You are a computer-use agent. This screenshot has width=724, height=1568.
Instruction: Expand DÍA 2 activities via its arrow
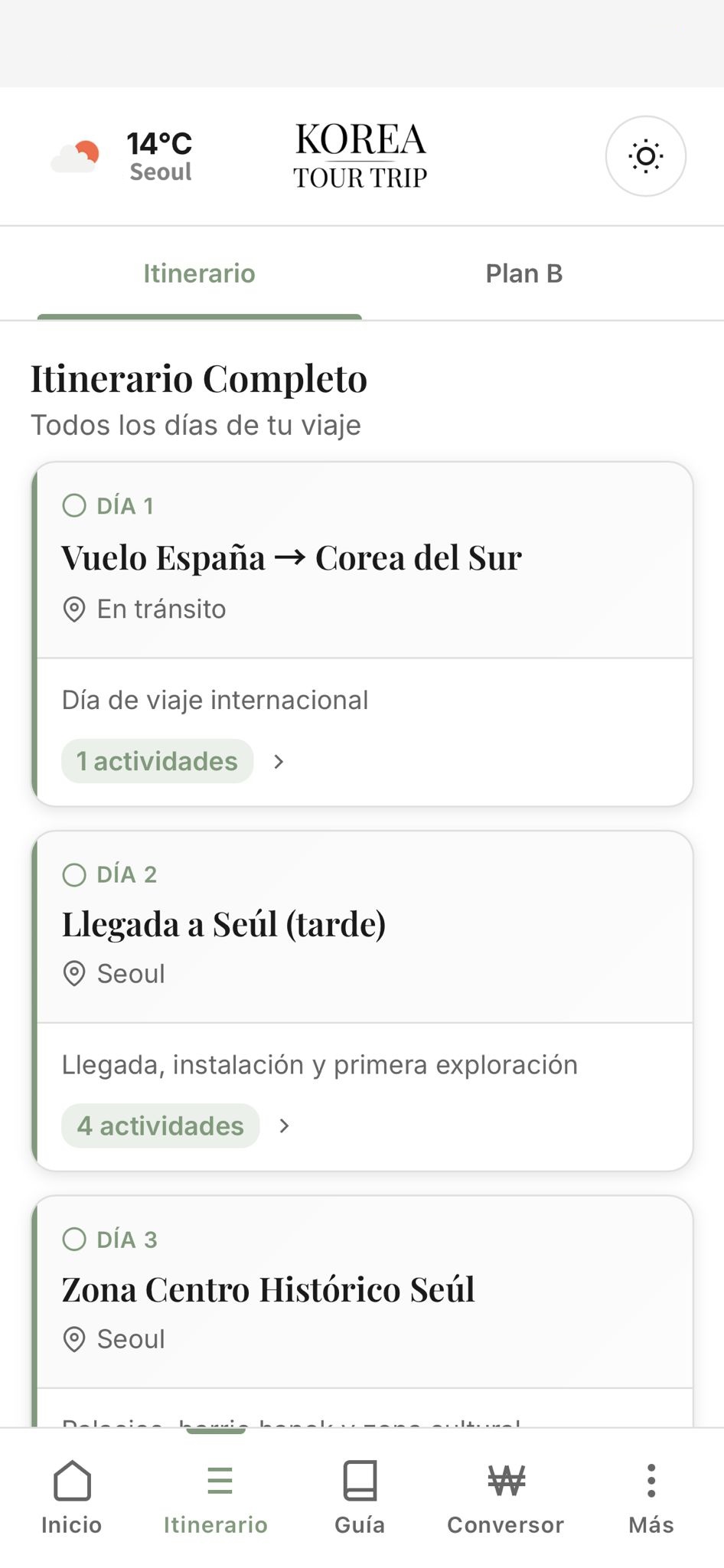(284, 1125)
